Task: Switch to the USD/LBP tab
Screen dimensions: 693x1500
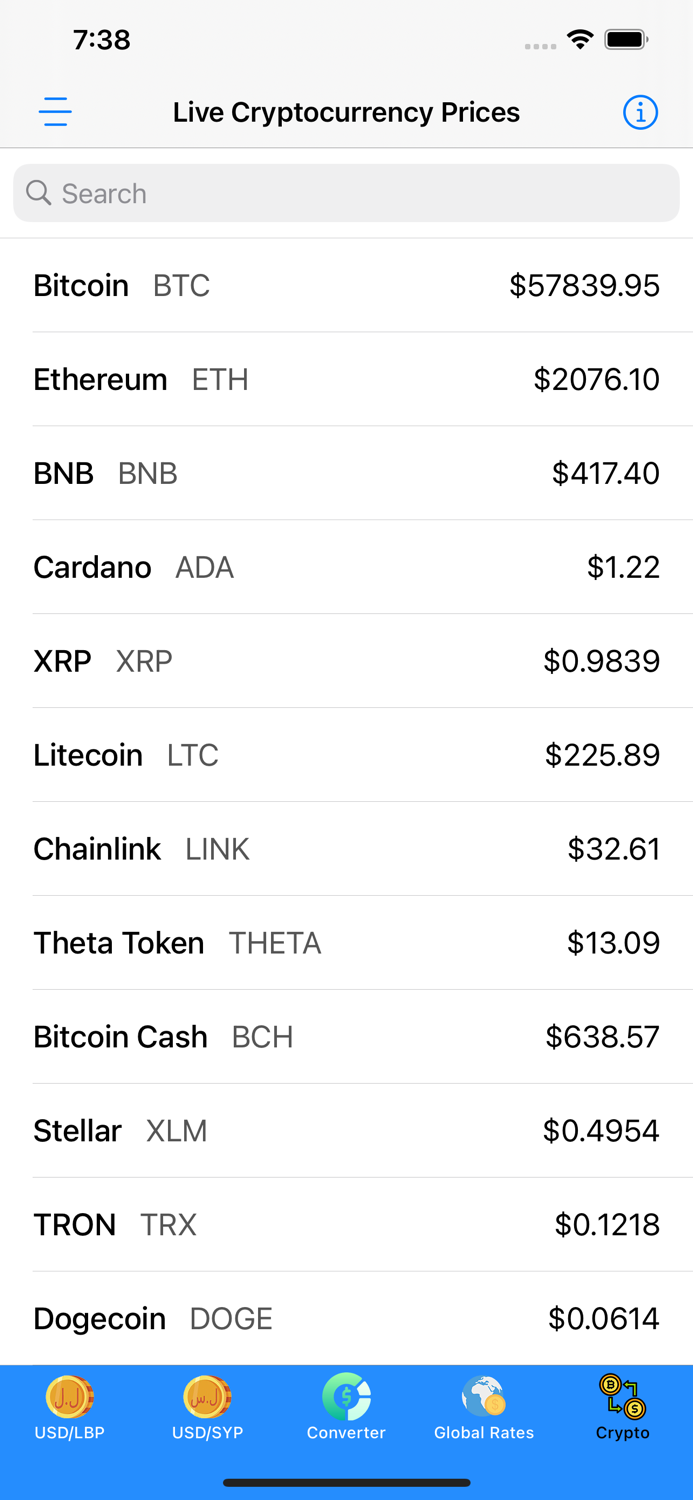Action: 69,1408
